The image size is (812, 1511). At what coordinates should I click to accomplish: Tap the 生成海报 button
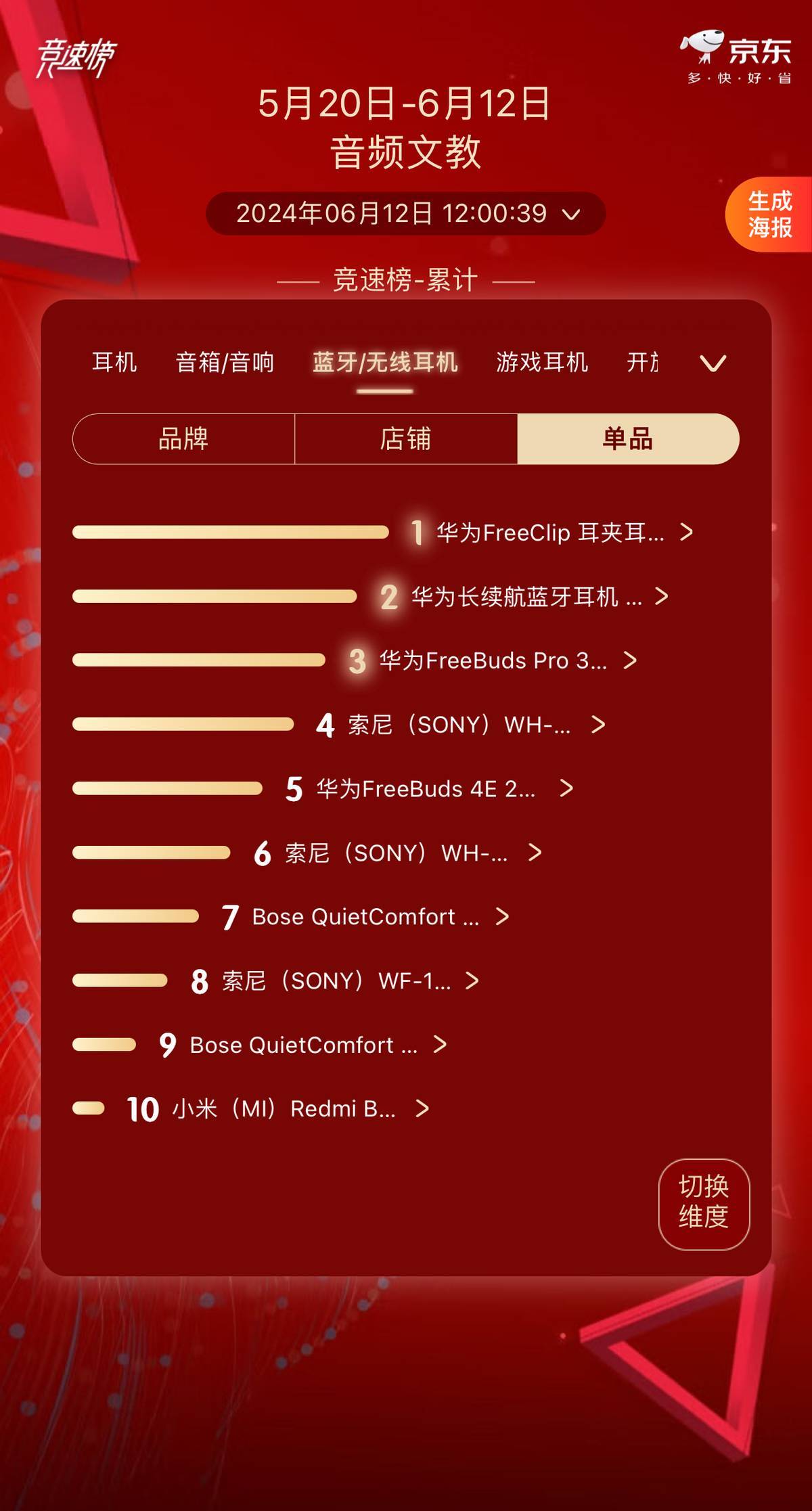coord(769,214)
